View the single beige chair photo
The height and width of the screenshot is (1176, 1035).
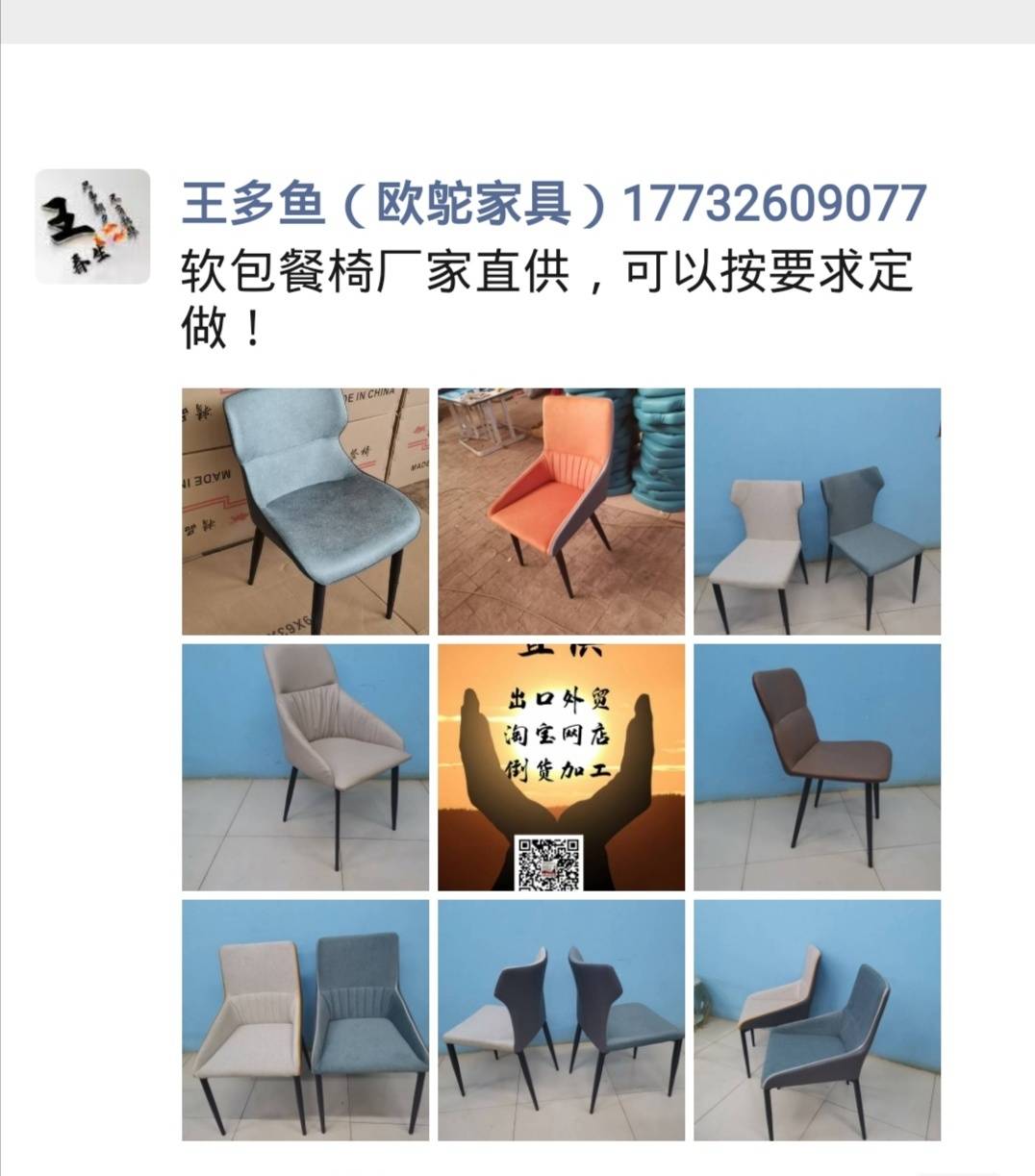click(305, 766)
